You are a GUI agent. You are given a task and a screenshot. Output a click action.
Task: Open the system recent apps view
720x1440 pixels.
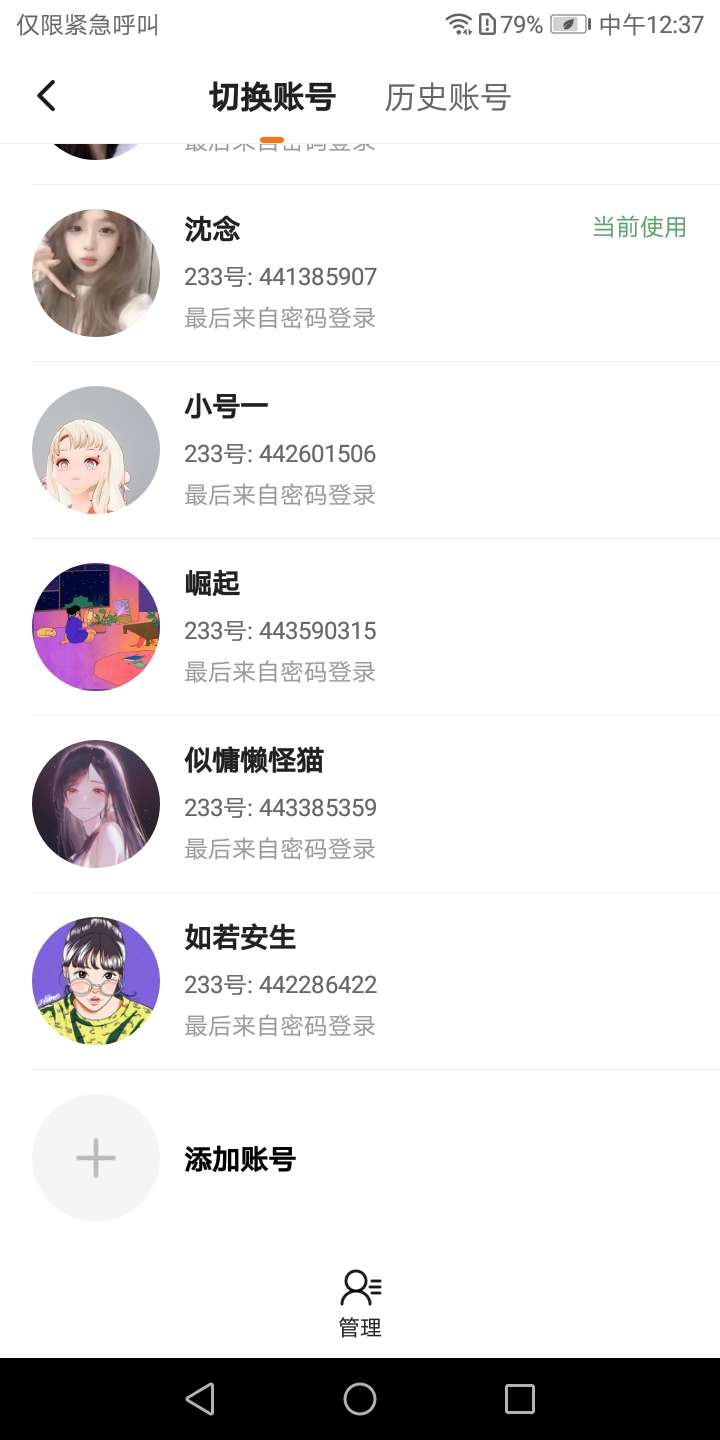(x=520, y=1399)
